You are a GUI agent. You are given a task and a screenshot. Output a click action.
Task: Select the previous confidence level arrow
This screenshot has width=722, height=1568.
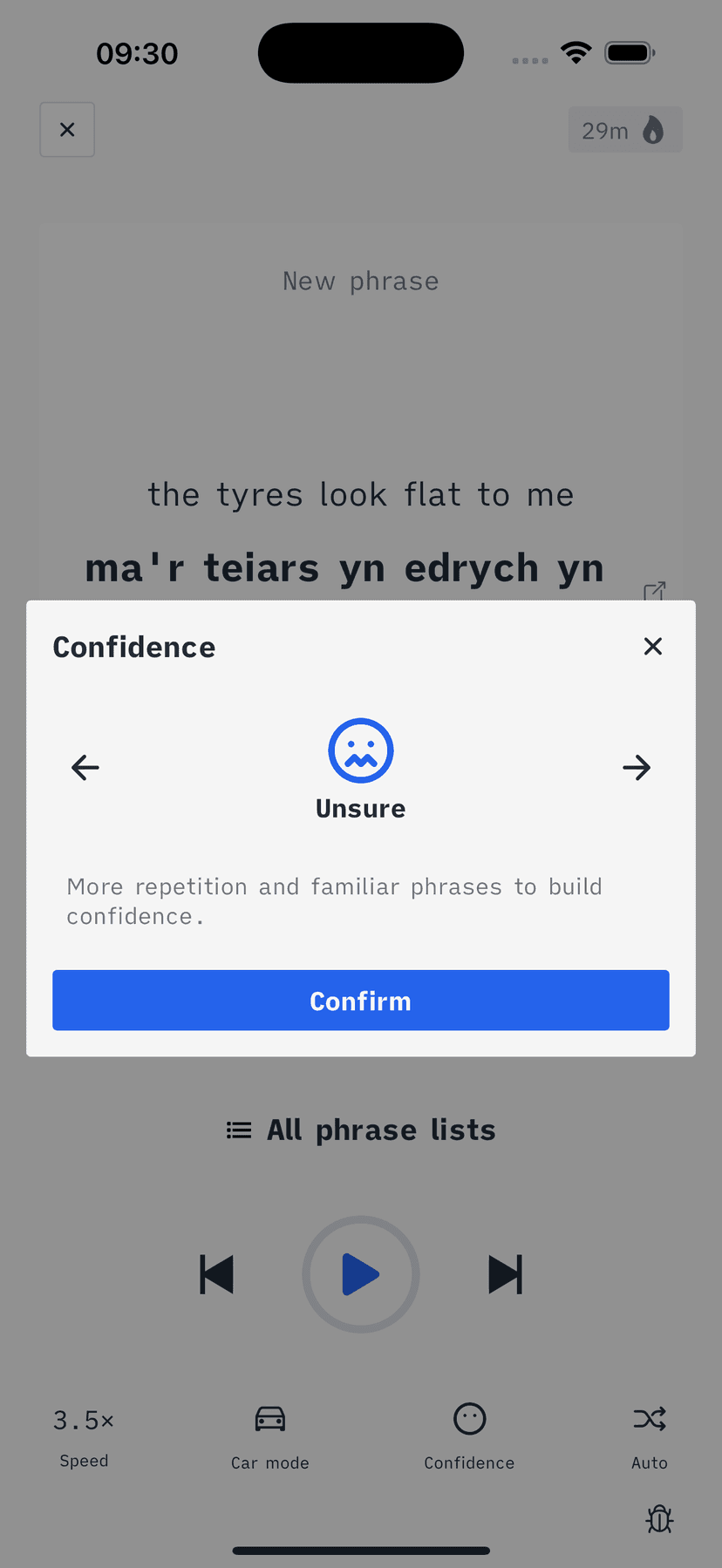coord(85,768)
